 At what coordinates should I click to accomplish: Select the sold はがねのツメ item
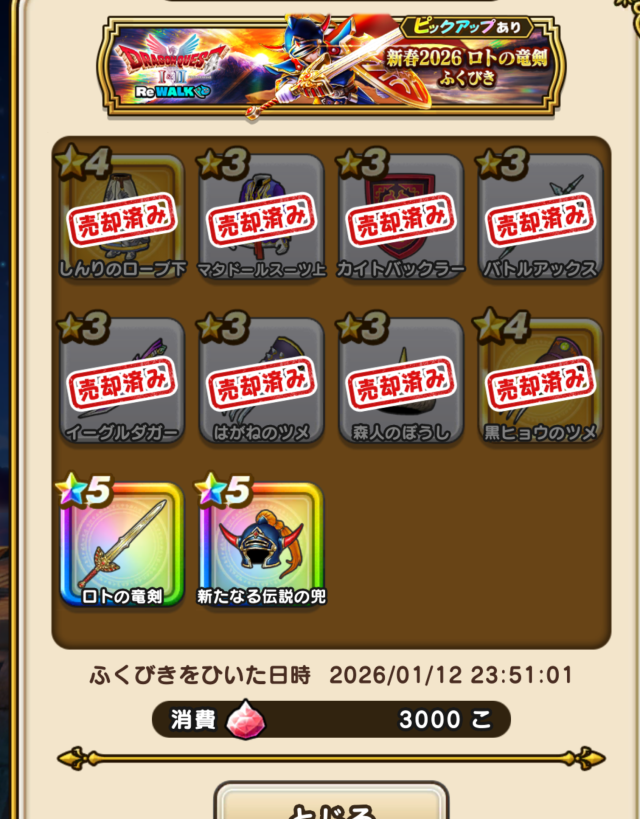(x=261, y=381)
